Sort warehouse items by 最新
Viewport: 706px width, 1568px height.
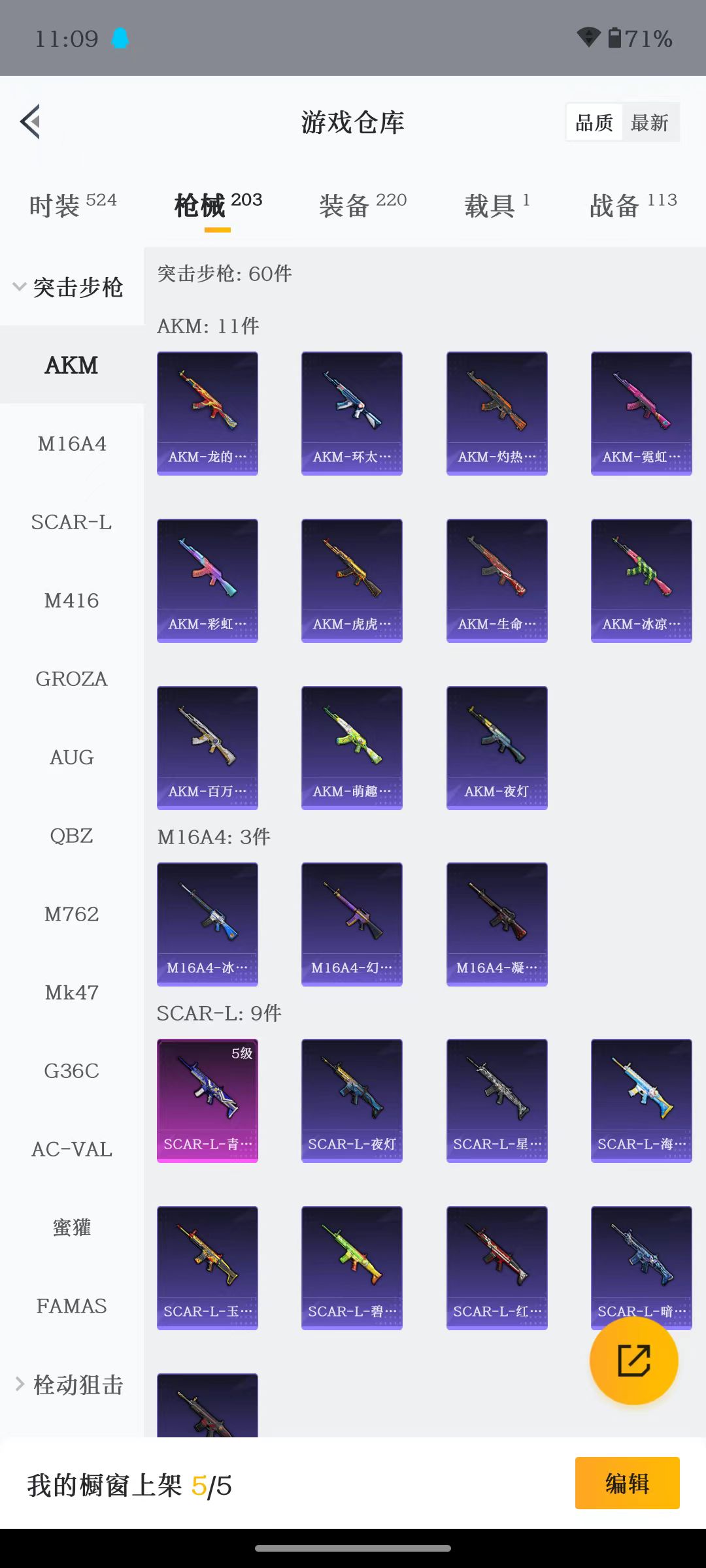[649, 122]
